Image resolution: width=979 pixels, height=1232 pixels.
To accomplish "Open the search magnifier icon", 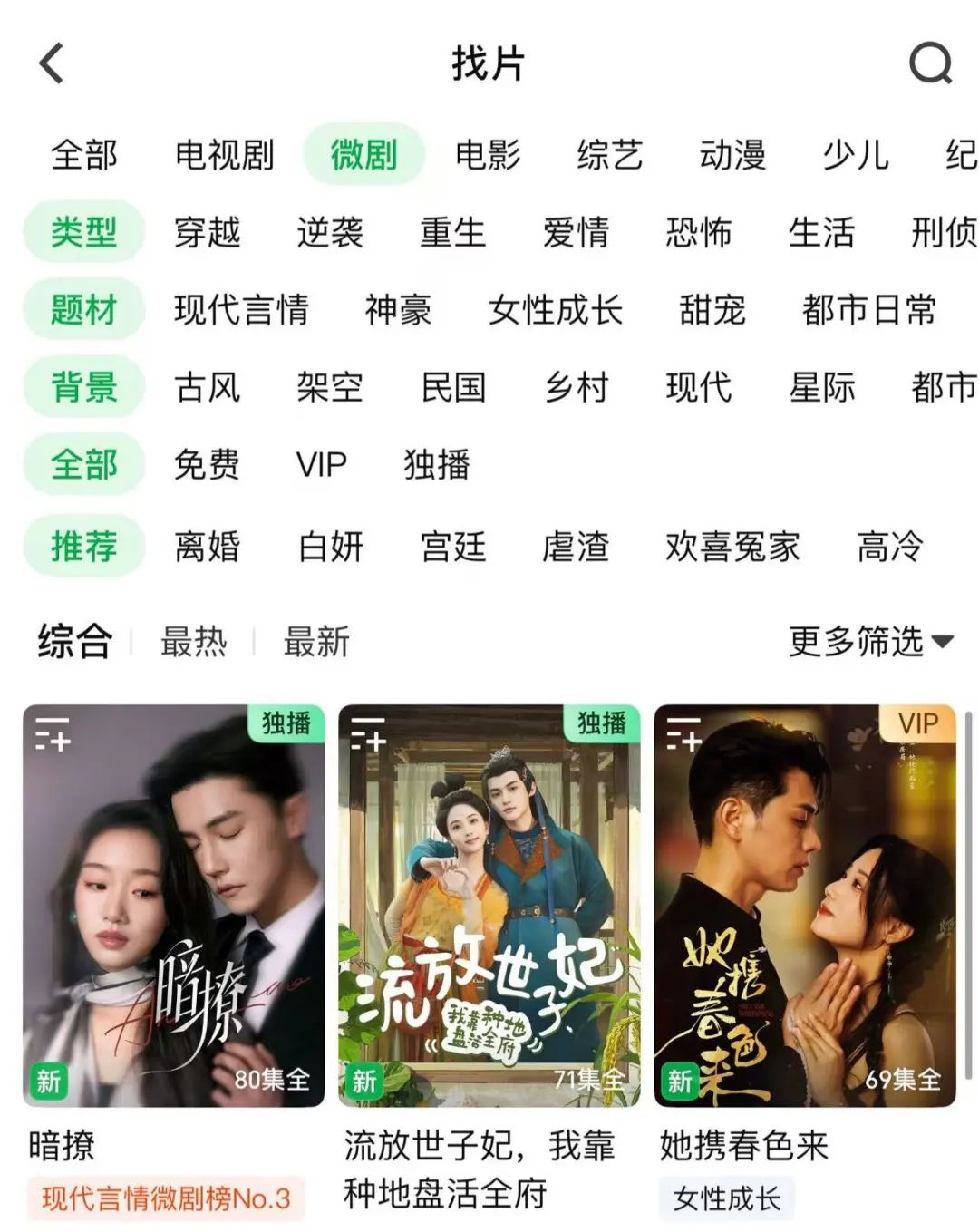I will tap(930, 64).
